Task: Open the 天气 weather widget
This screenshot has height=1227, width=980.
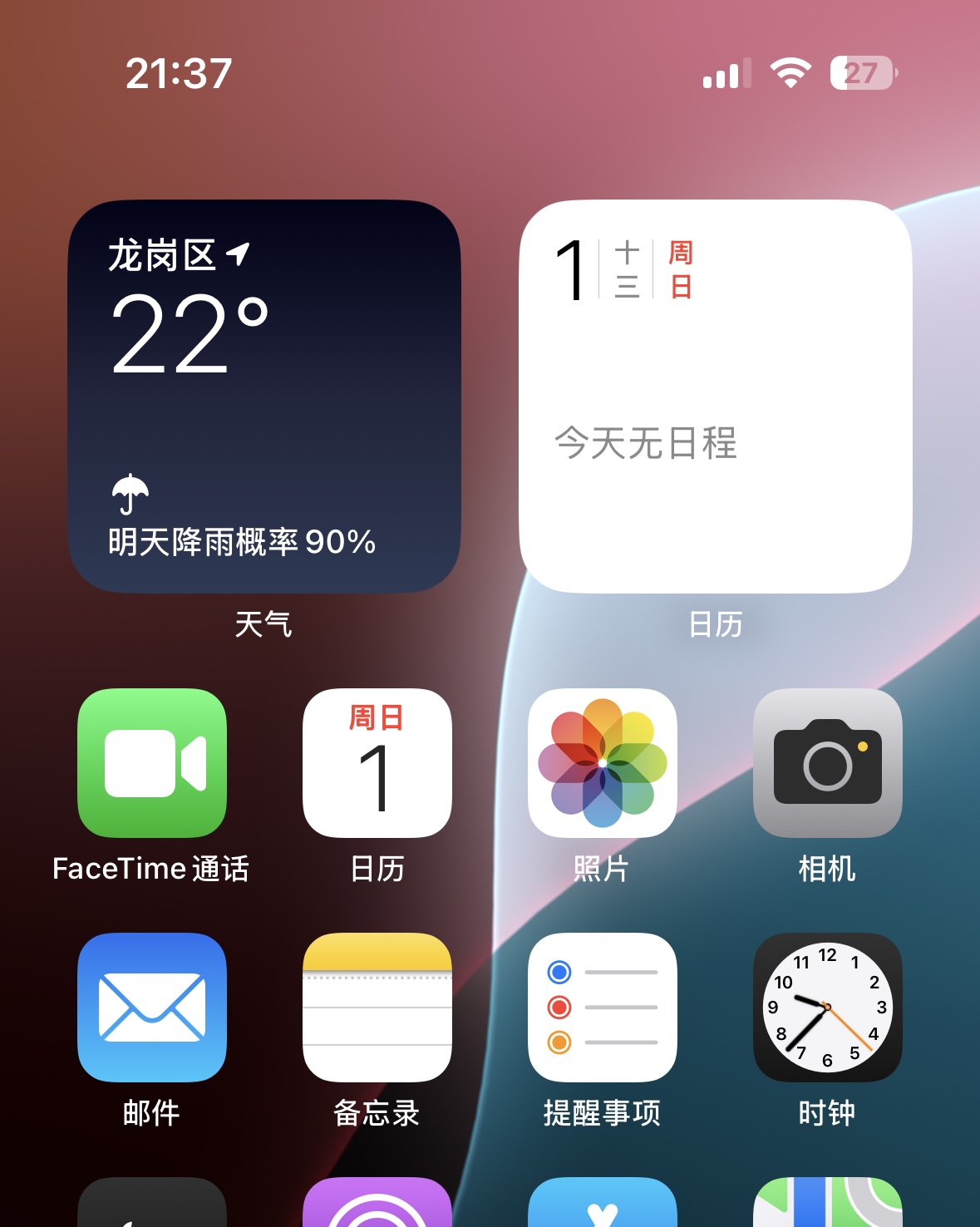Action: click(264, 396)
